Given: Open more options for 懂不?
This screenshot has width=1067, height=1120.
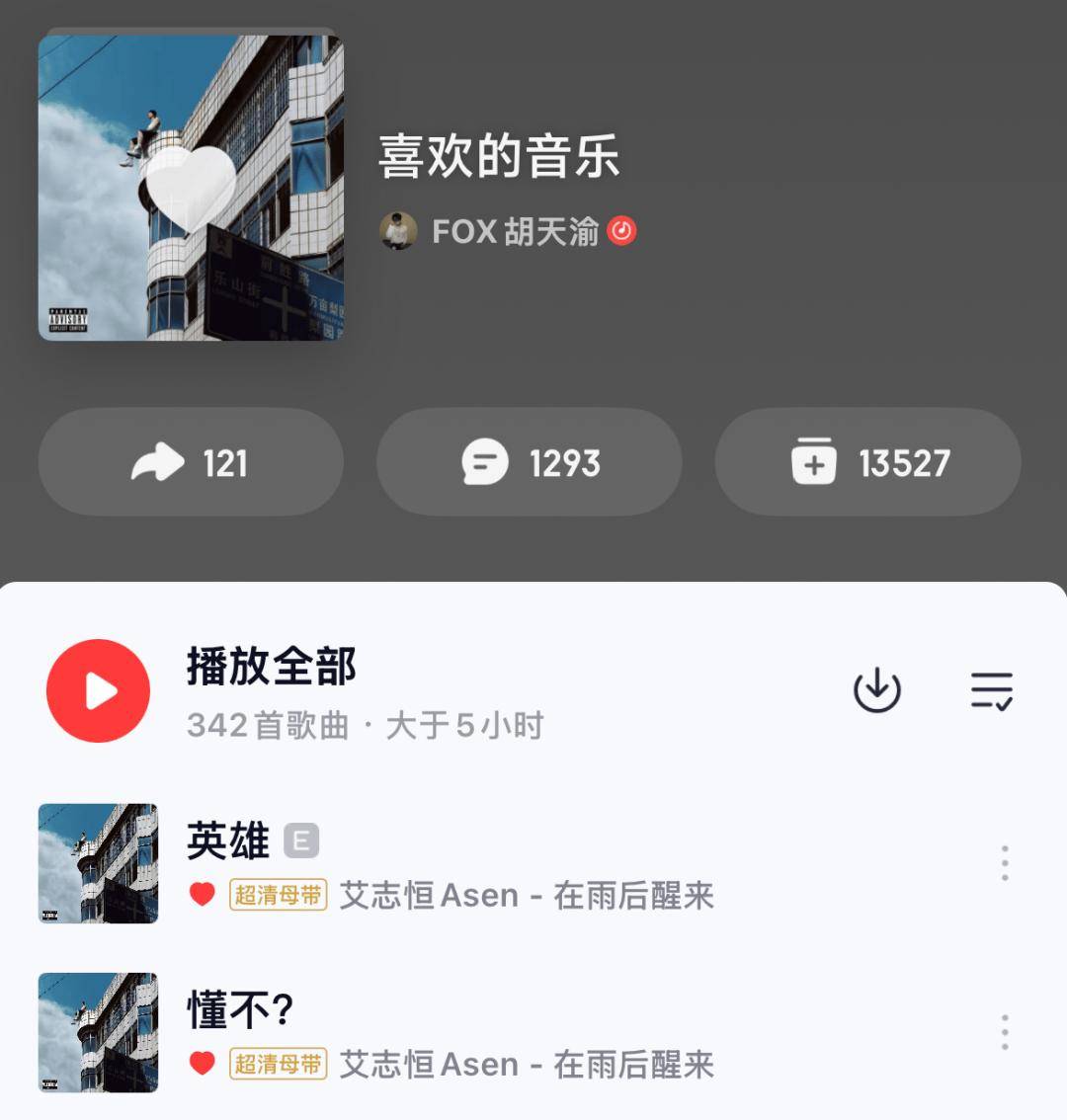Looking at the screenshot, I should tap(1005, 1032).
